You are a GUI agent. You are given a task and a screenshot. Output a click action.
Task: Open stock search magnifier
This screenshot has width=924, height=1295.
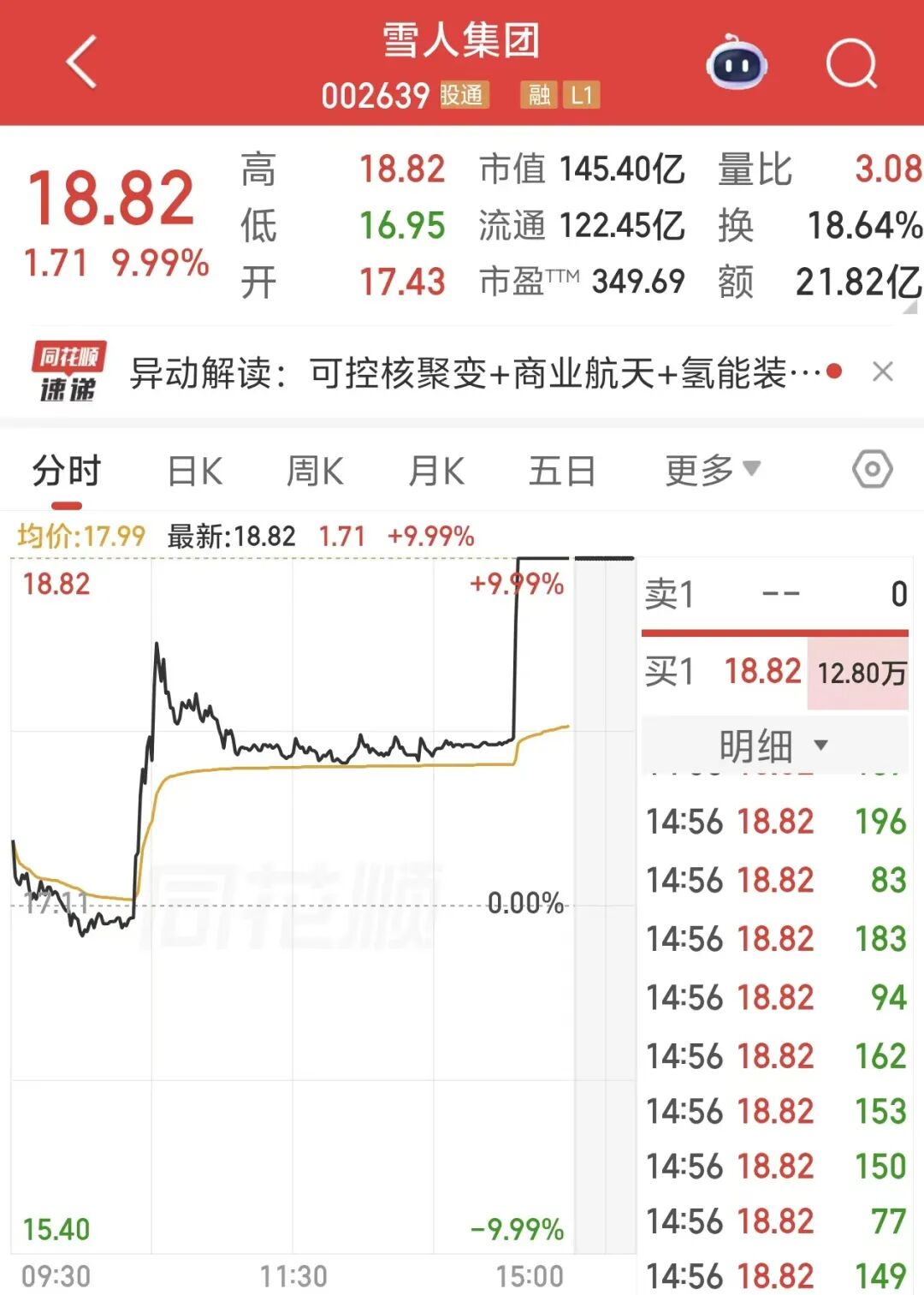coord(851,62)
